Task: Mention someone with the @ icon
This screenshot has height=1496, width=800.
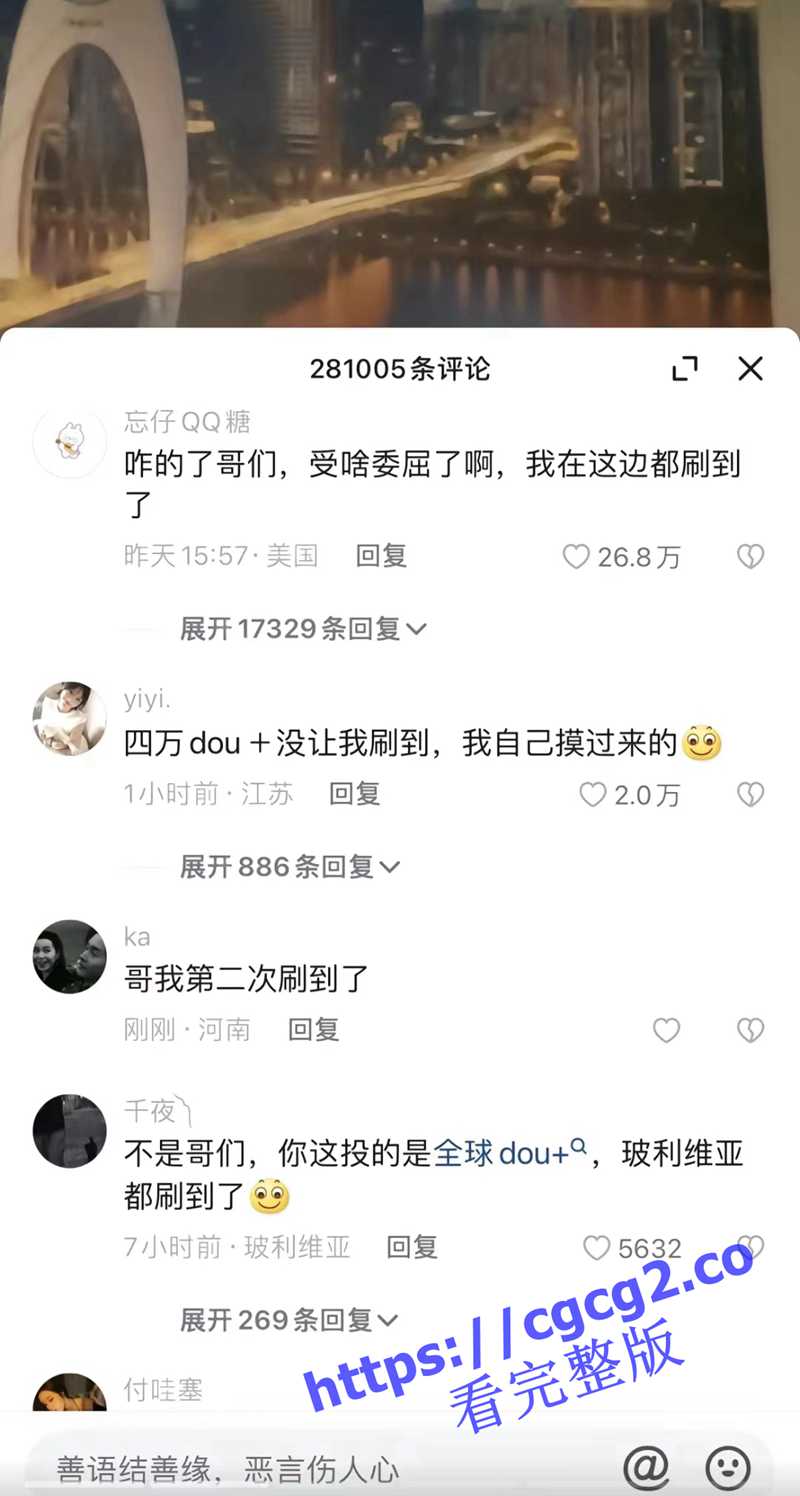Action: tap(646, 1467)
